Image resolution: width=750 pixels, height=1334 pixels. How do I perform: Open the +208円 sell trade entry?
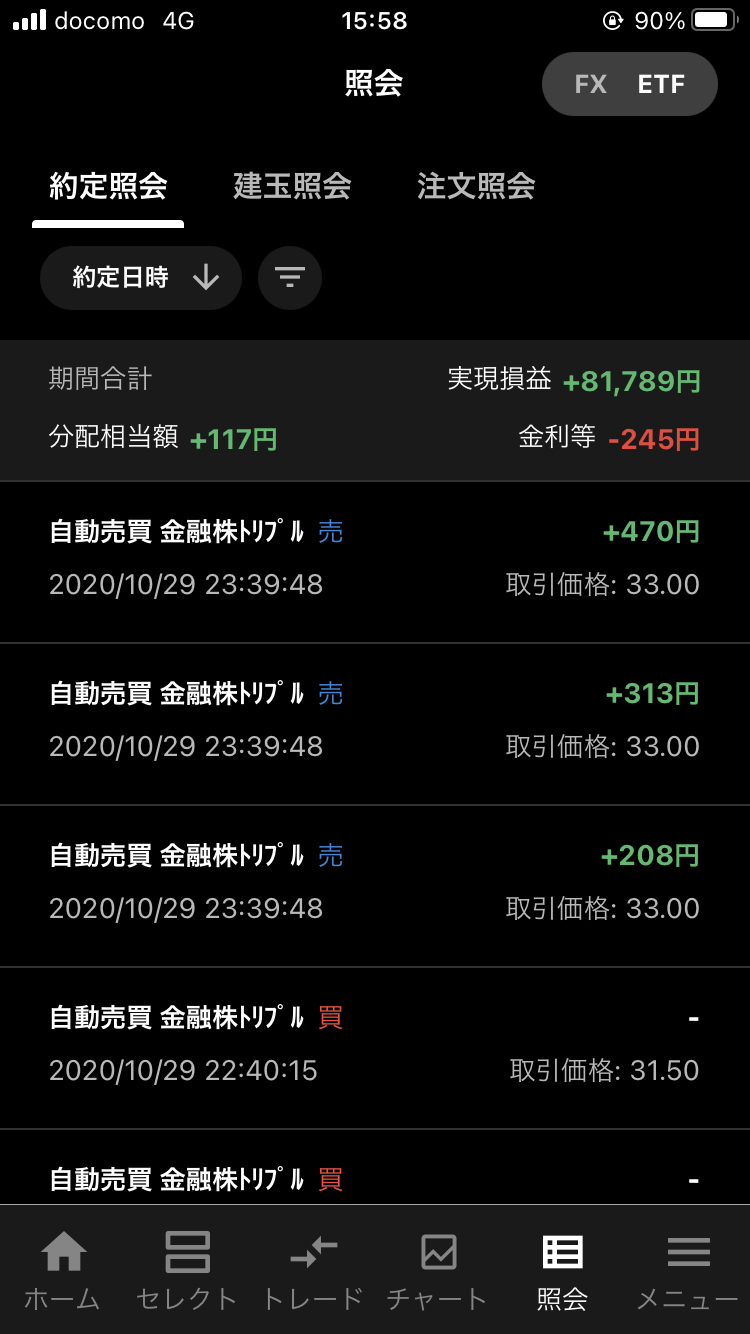375,882
